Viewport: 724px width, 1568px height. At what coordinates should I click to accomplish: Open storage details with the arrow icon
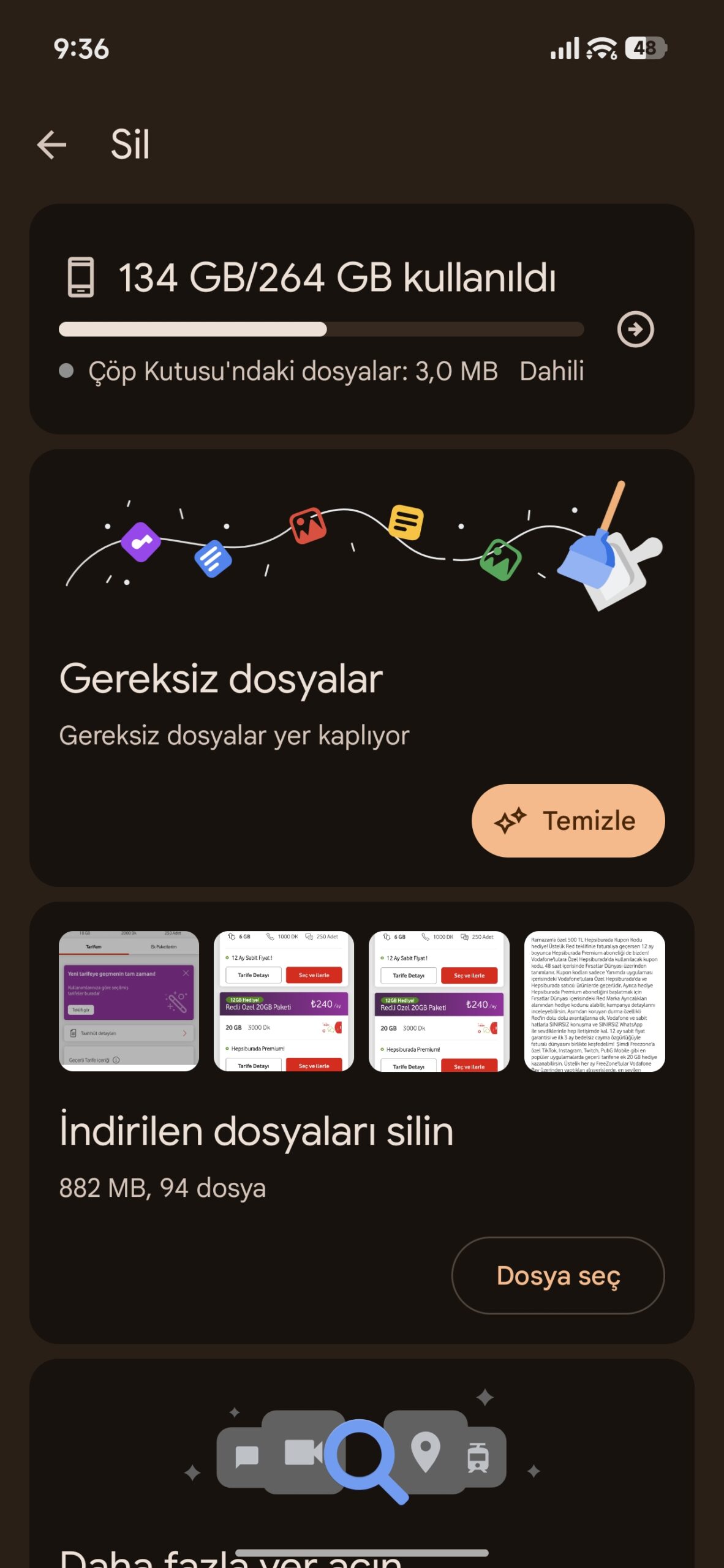tap(635, 330)
